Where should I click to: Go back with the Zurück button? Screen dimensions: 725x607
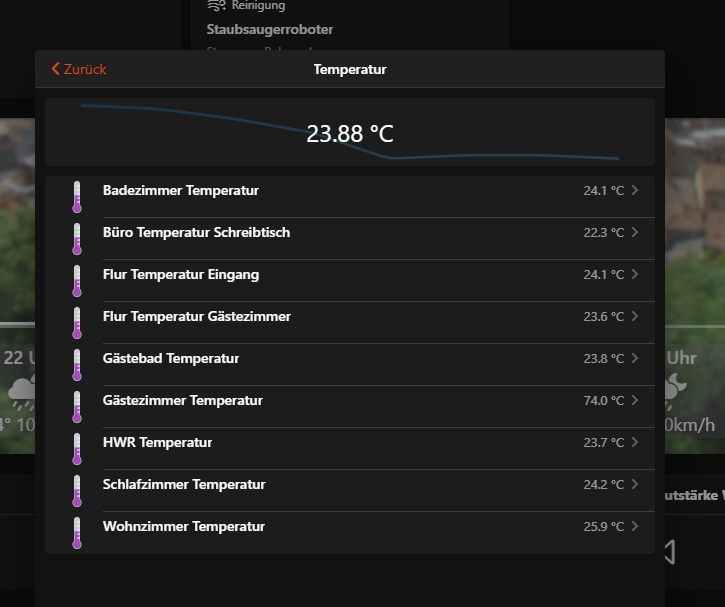(x=78, y=69)
